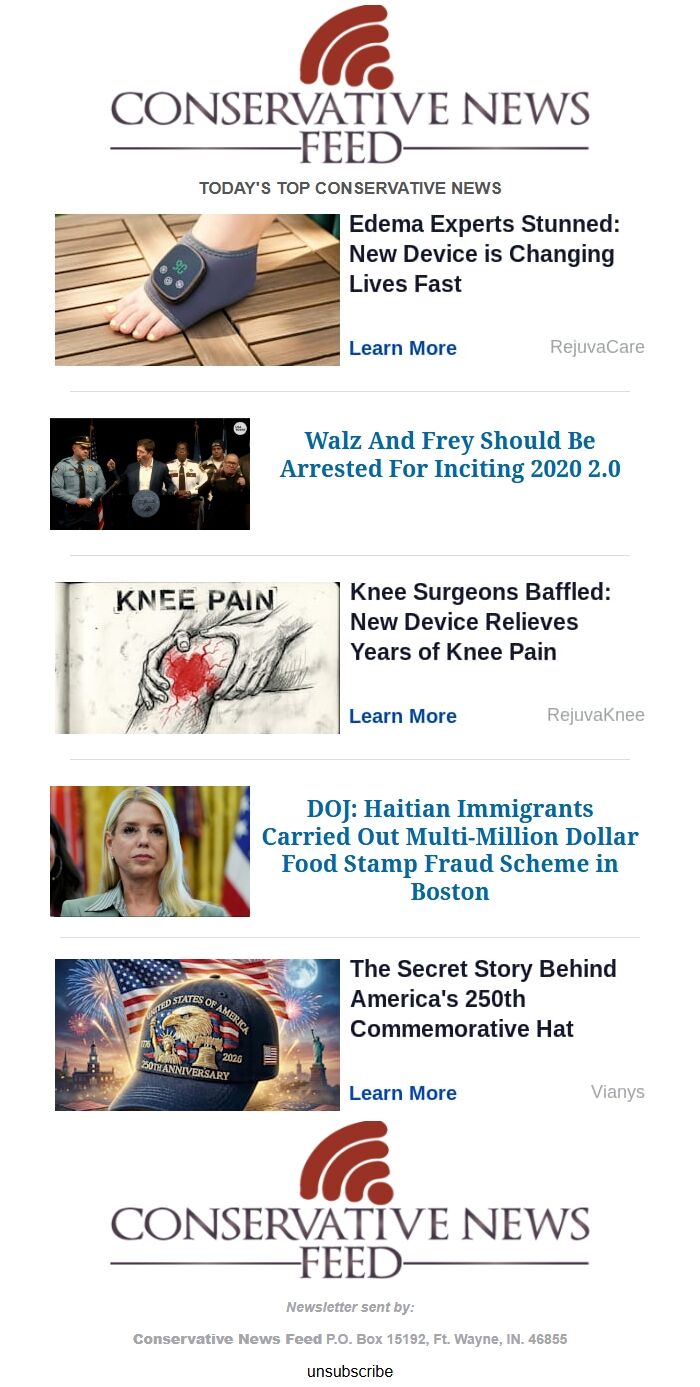Open the America's 250th Commemorative Hat headline

click(482, 999)
